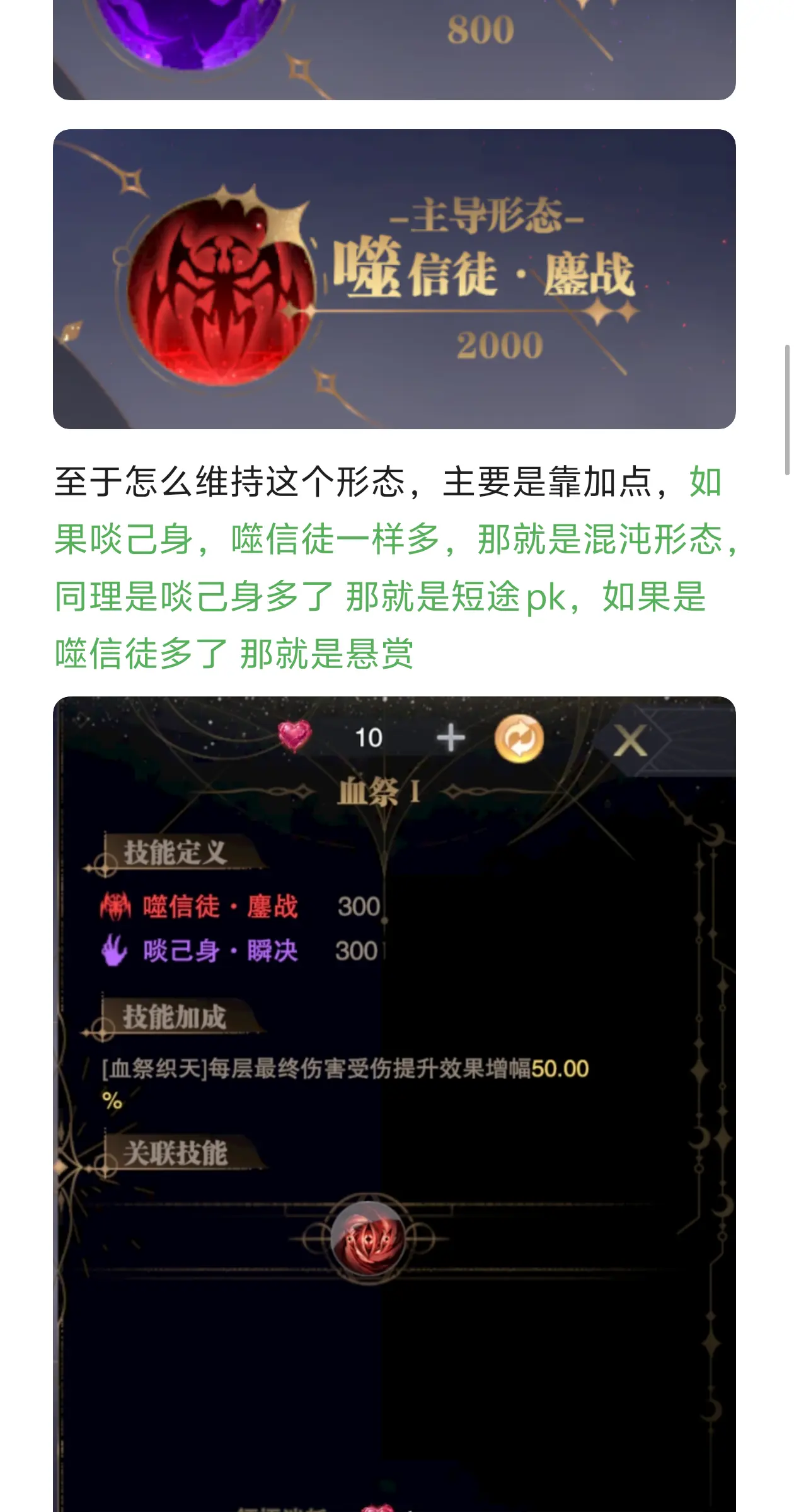Screen dimensions: 794x1512
Task: Open the partially visible purple form image
Action: click(394, 50)
